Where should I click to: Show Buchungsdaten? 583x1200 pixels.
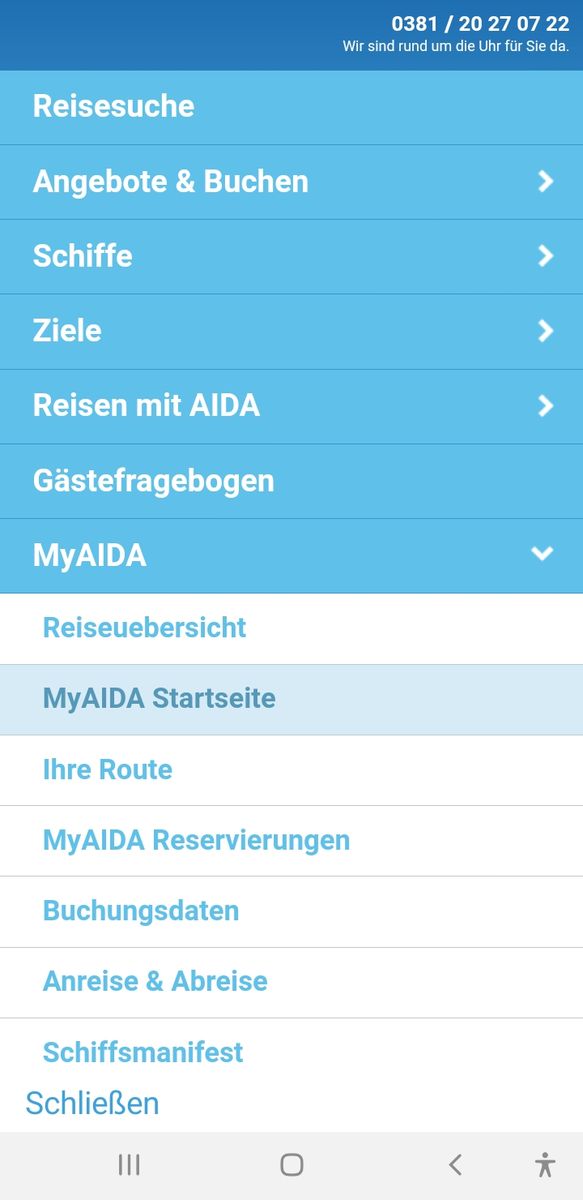coord(291,912)
